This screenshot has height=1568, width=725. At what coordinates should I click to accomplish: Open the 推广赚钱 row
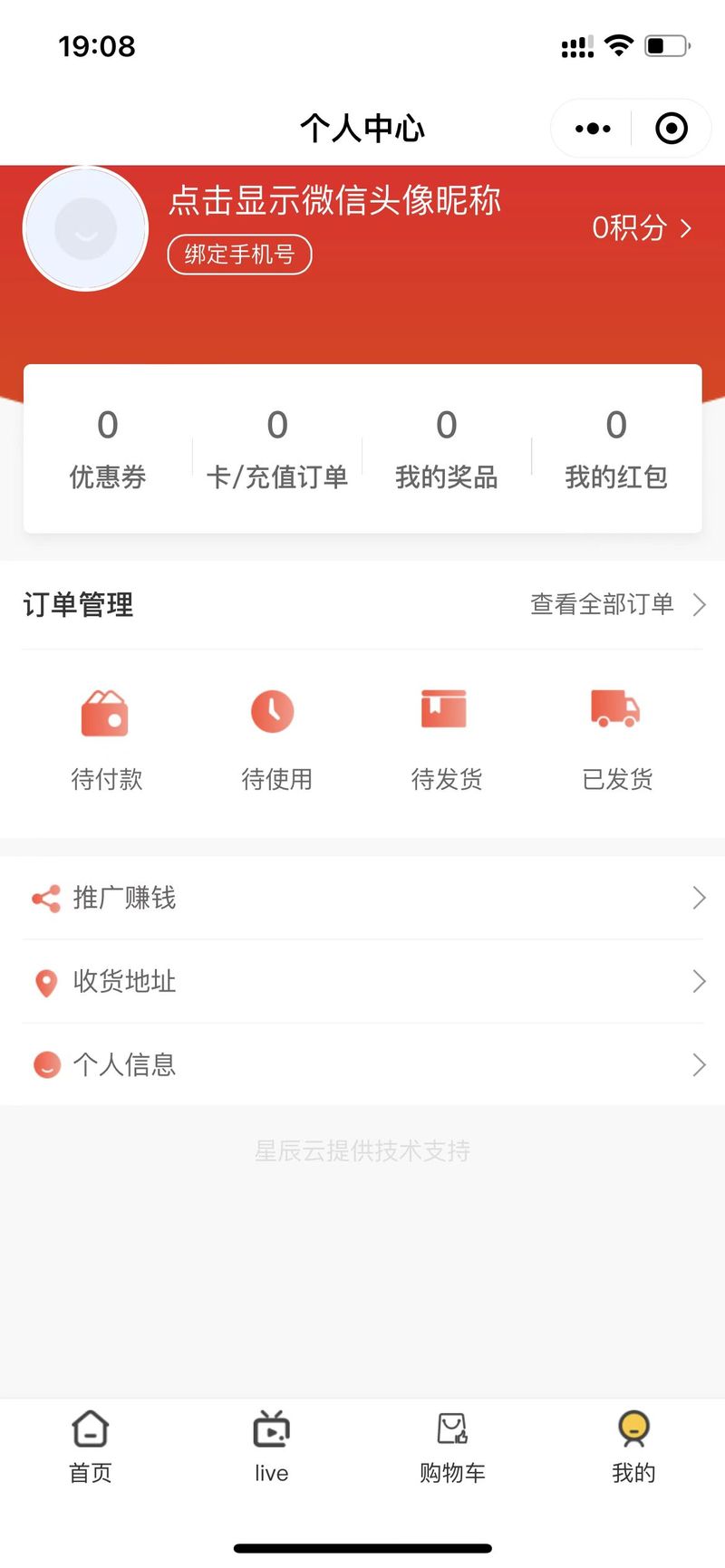point(362,898)
